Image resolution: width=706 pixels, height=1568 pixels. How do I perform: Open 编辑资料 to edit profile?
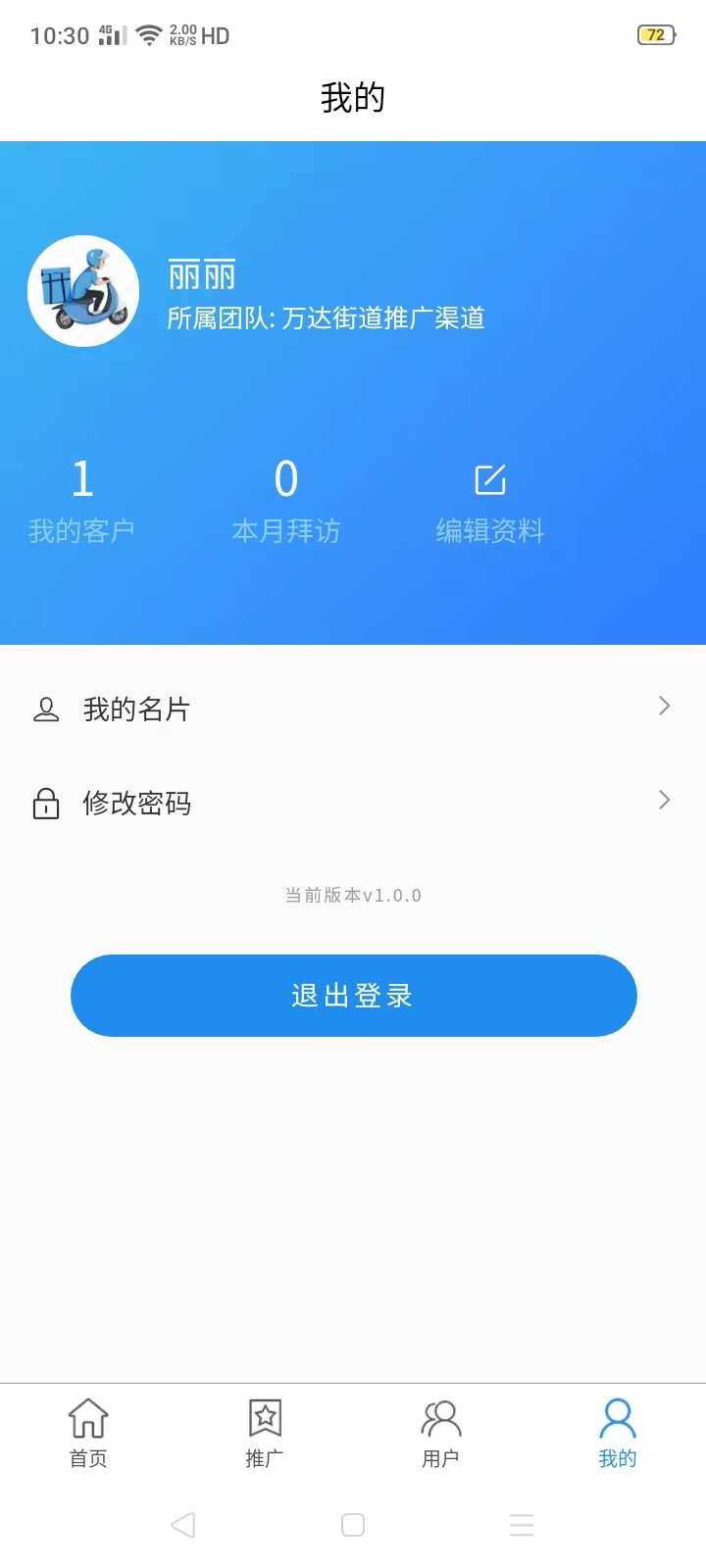(x=489, y=503)
